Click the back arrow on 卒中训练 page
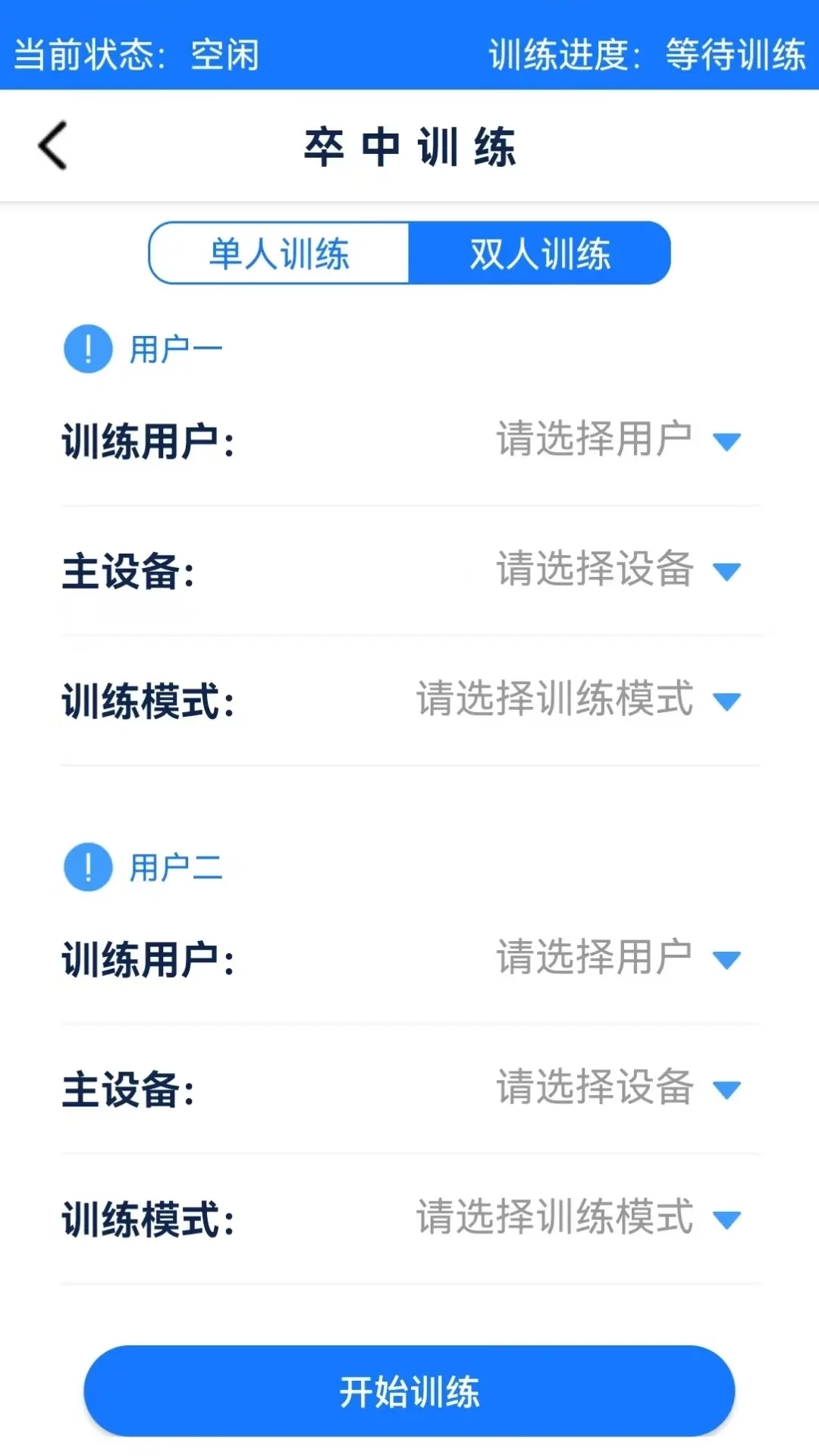 (x=51, y=146)
